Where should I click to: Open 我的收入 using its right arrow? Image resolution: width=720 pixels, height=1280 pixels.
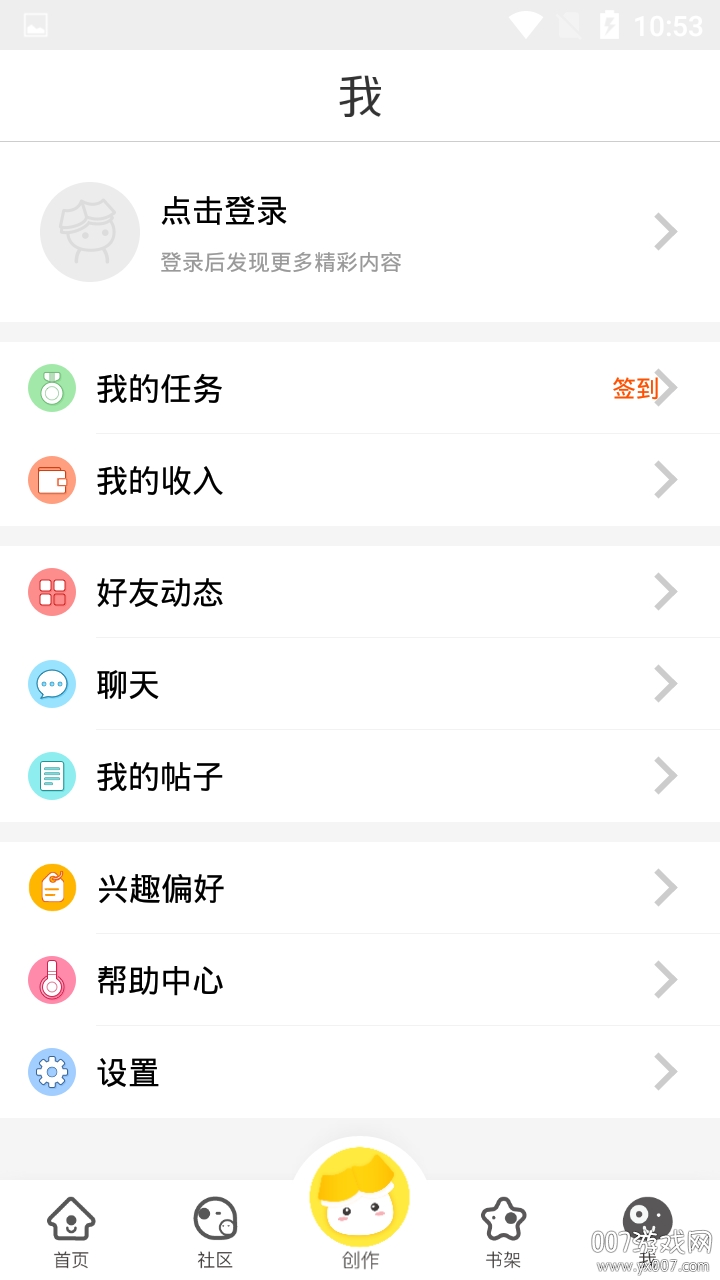[x=666, y=480]
